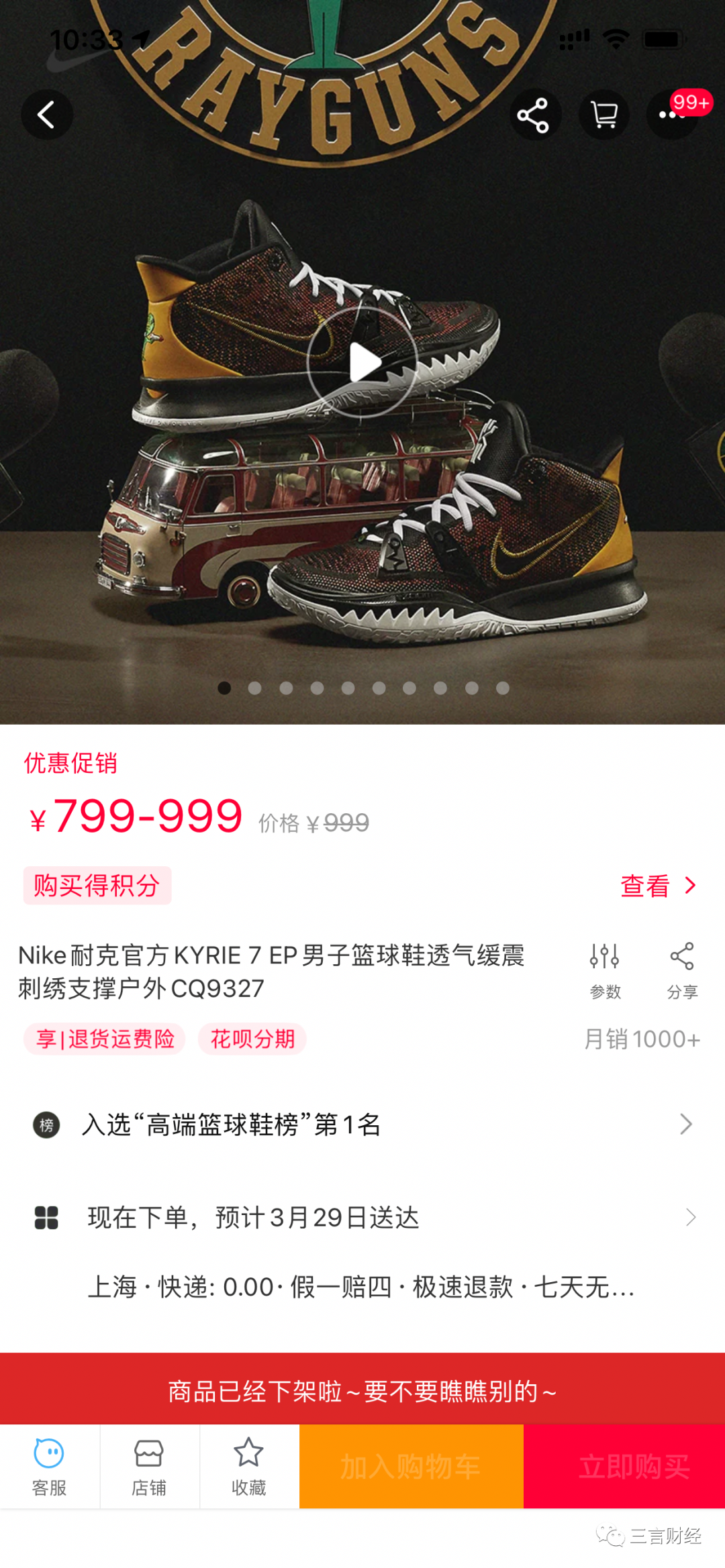Tap 立即购买 button
725x1568 pixels.
[x=624, y=1467]
